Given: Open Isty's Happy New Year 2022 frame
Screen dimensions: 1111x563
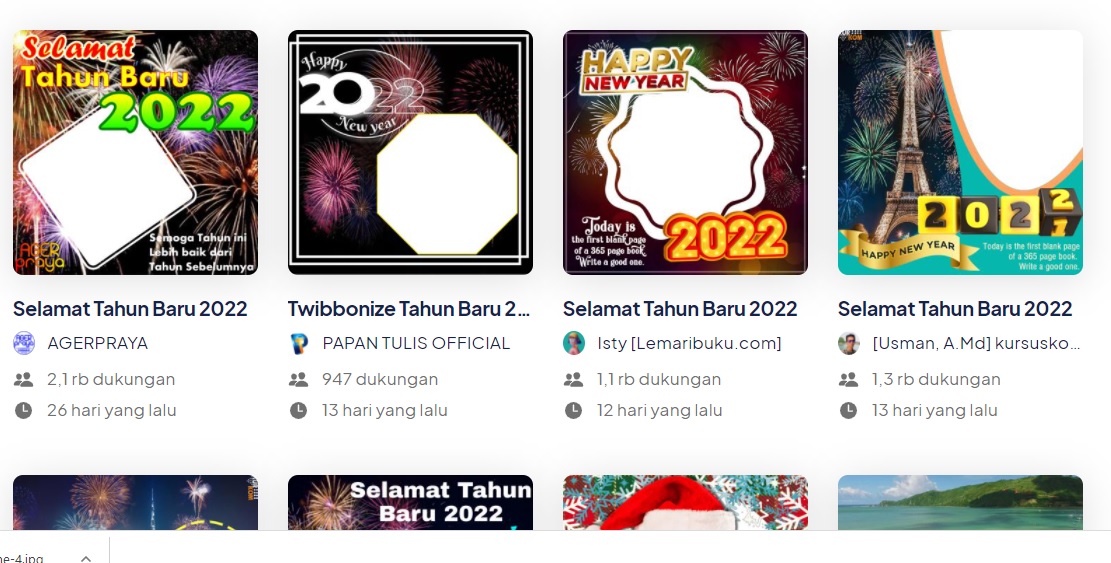Looking at the screenshot, I should coord(685,152).
